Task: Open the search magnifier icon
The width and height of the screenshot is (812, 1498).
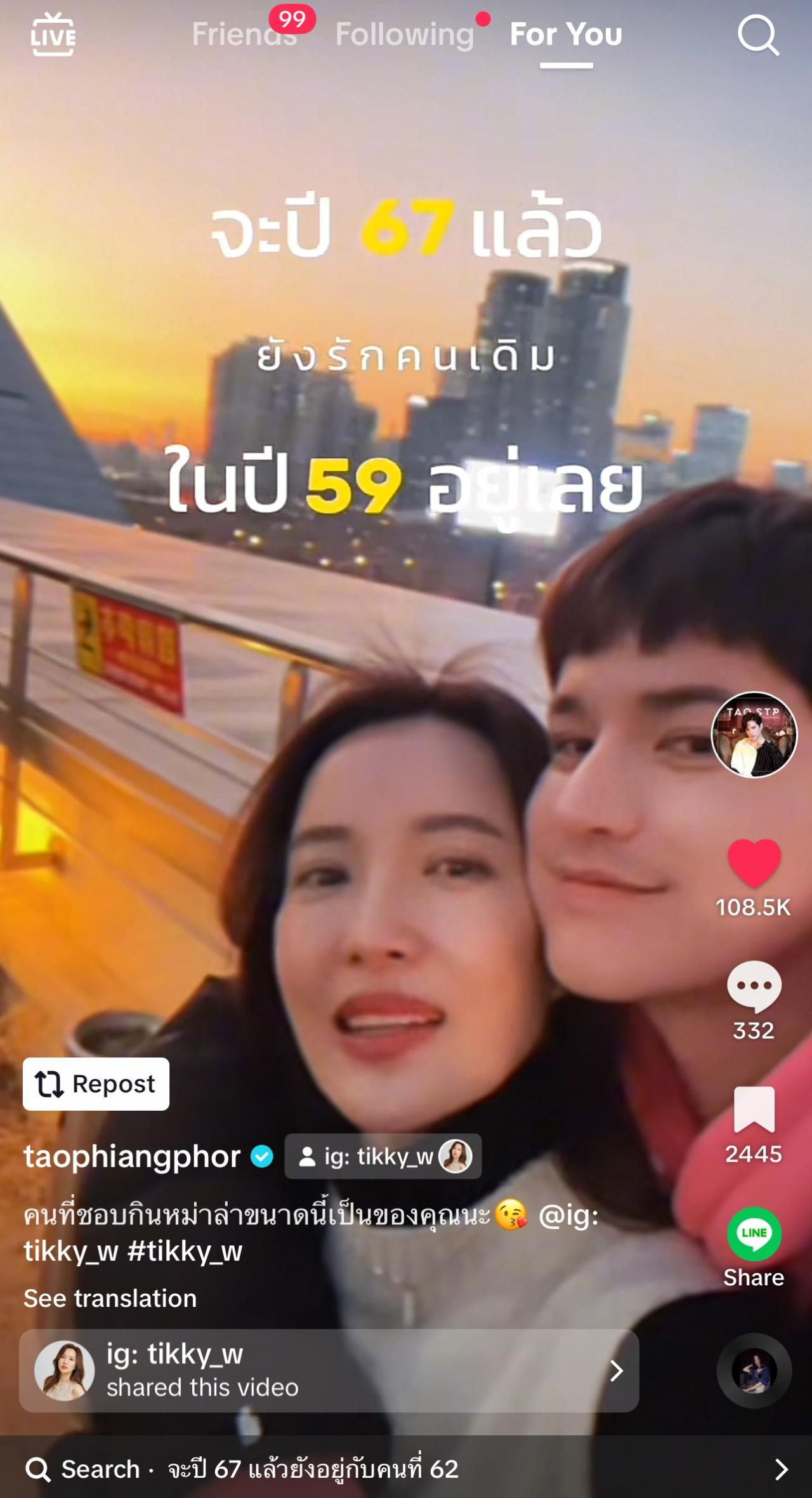Action: [x=758, y=36]
